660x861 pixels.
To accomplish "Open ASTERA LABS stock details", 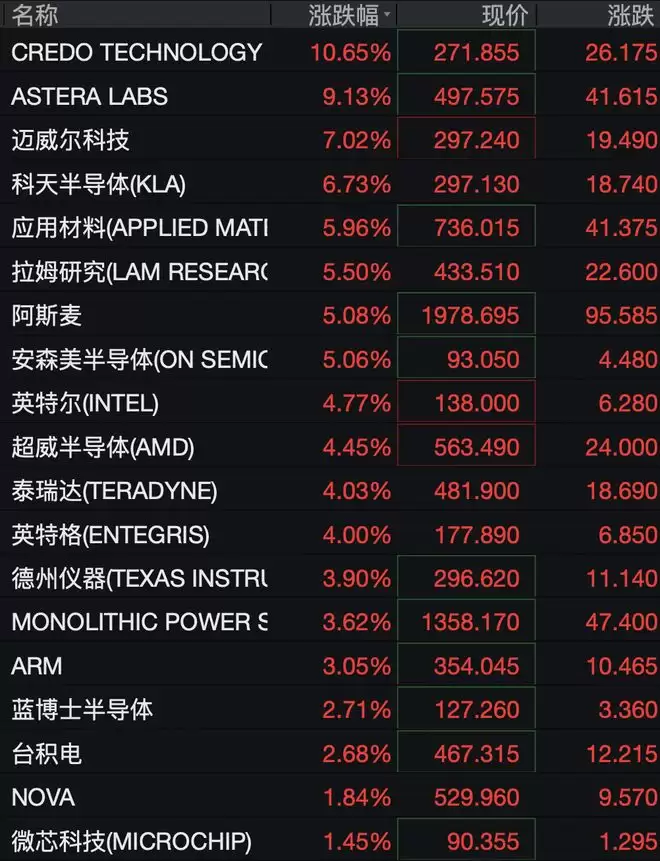I will pos(330,96).
